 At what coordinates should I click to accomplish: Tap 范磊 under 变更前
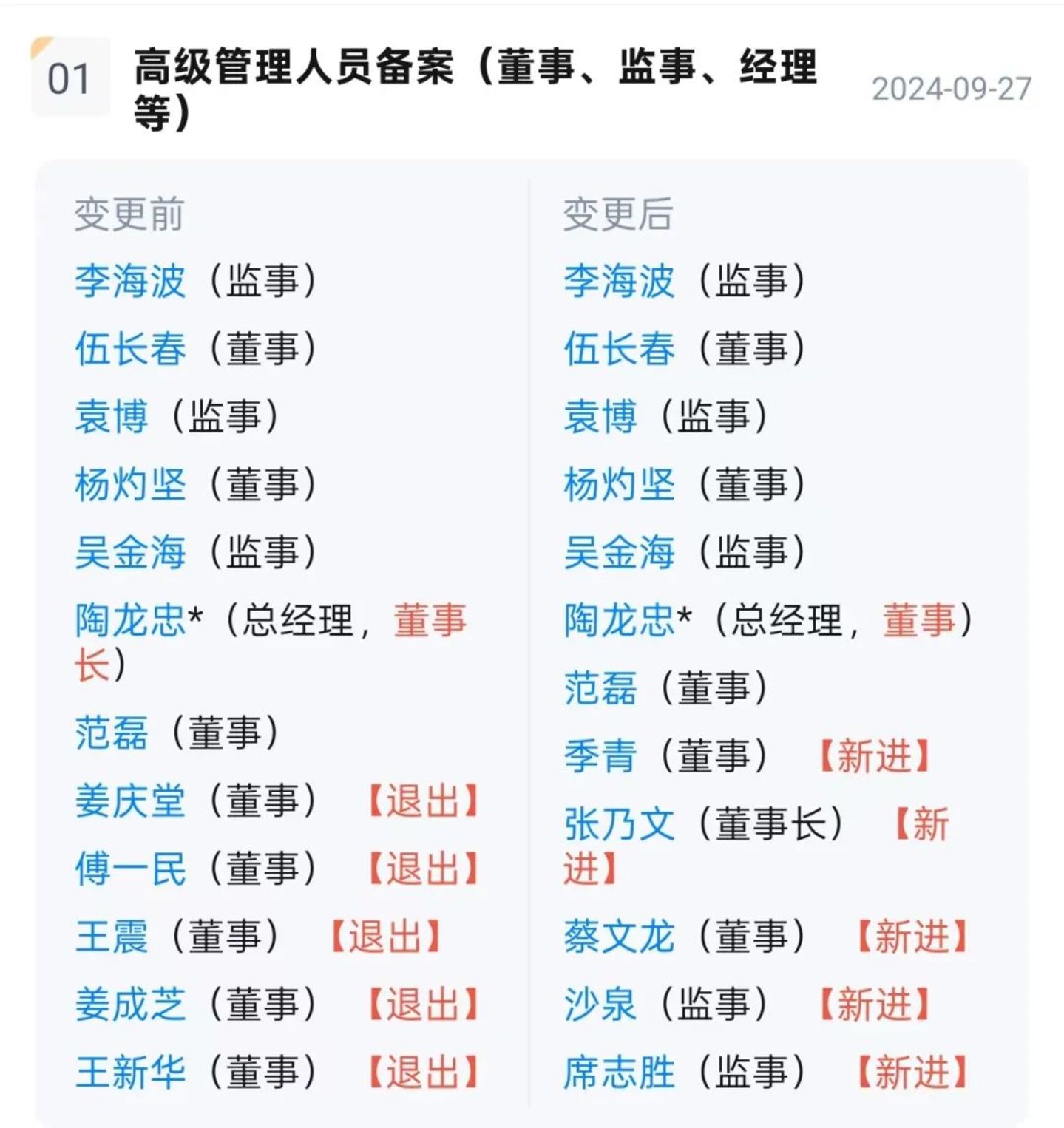pyautogui.click(x=111, y=733)
